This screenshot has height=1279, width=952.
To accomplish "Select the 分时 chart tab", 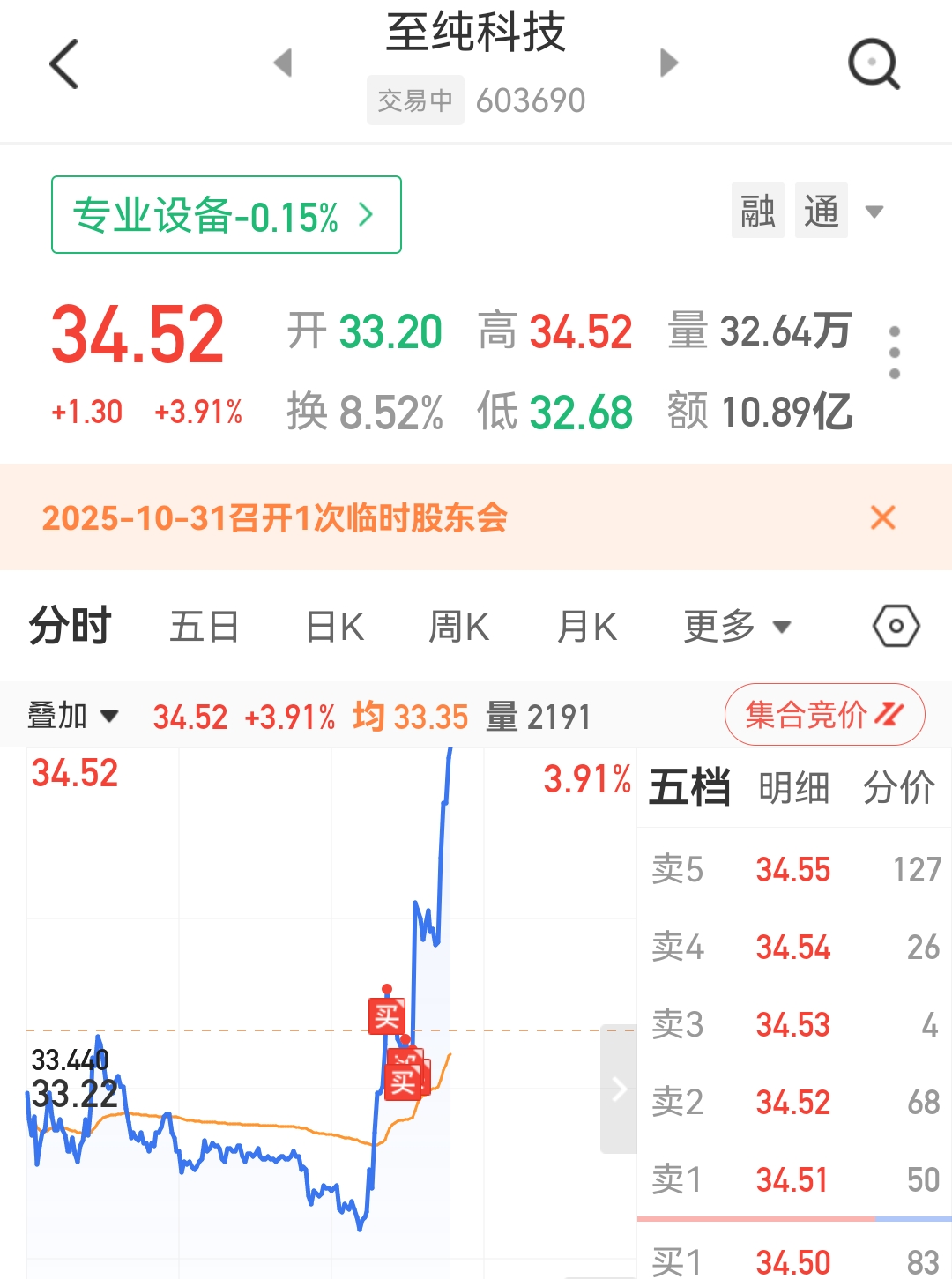I will 70,627.
